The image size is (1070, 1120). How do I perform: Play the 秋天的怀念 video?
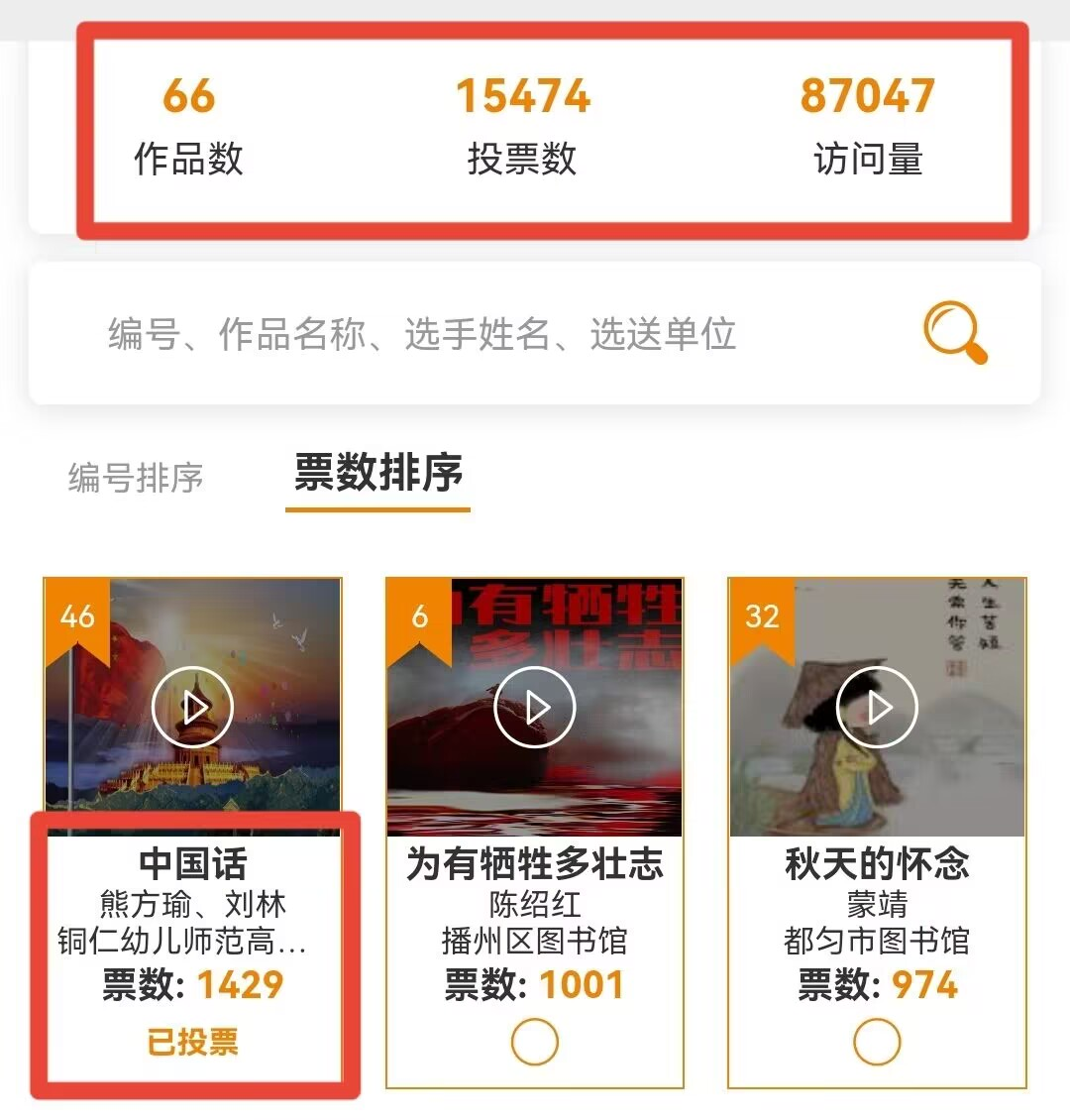coord(877,708)
